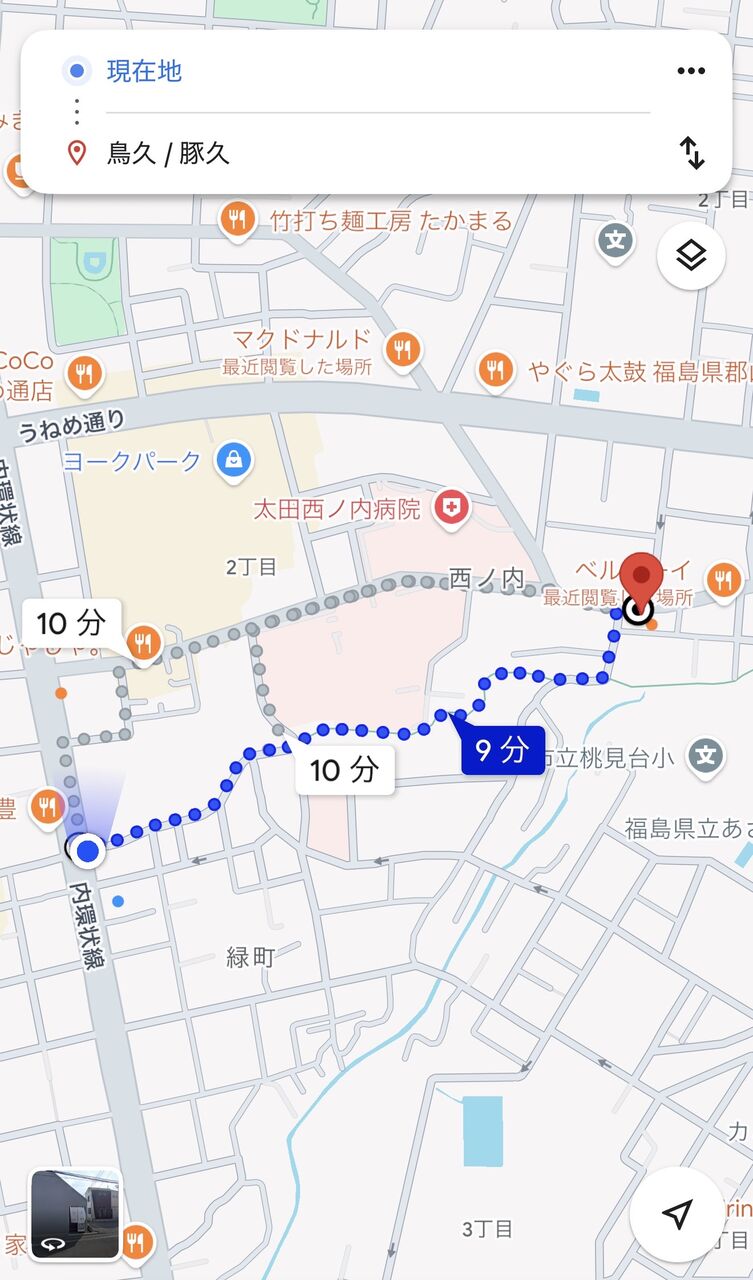This screenshot has height=1280, width=753.
Task: Open the マクドナルド restaurant marker
Action: 403,349
